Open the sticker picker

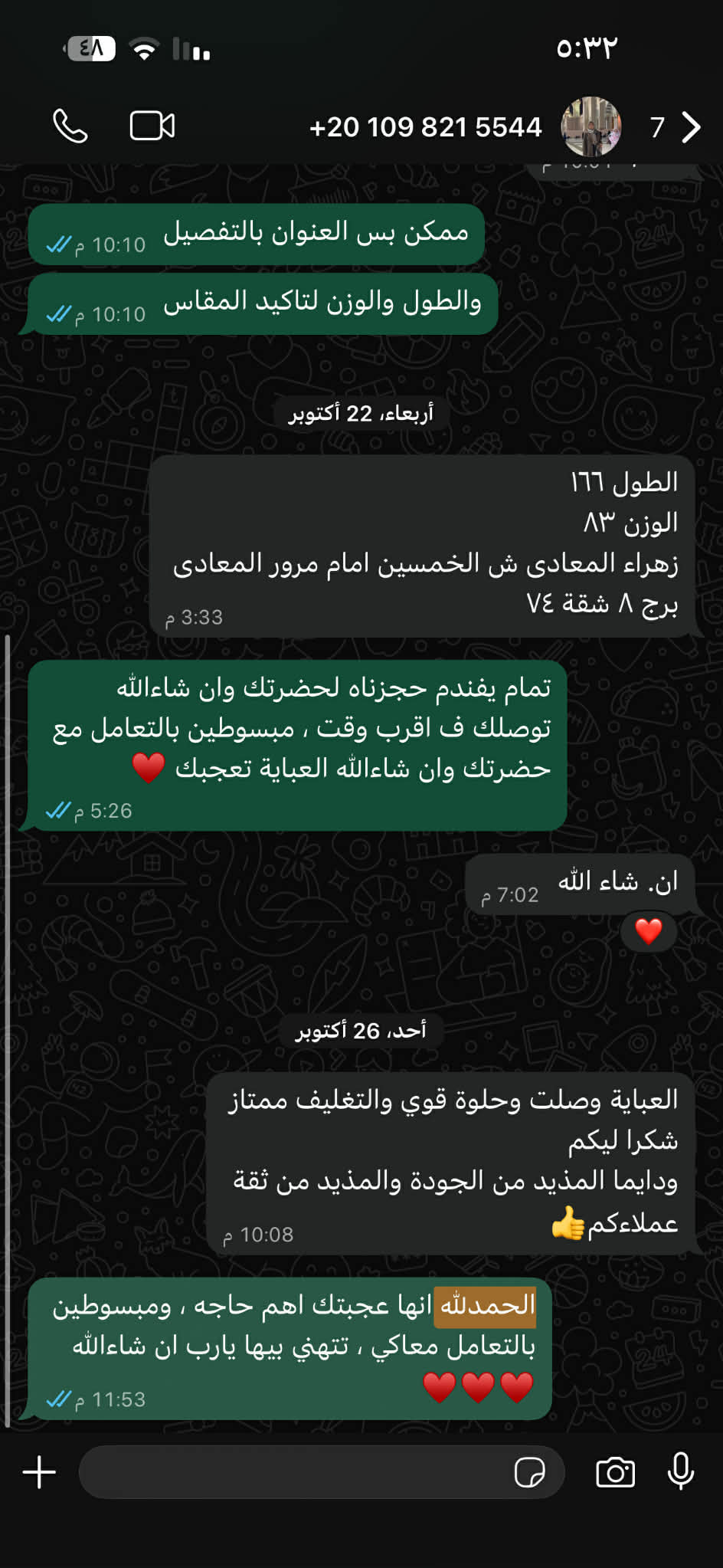tap(530, 1472)
